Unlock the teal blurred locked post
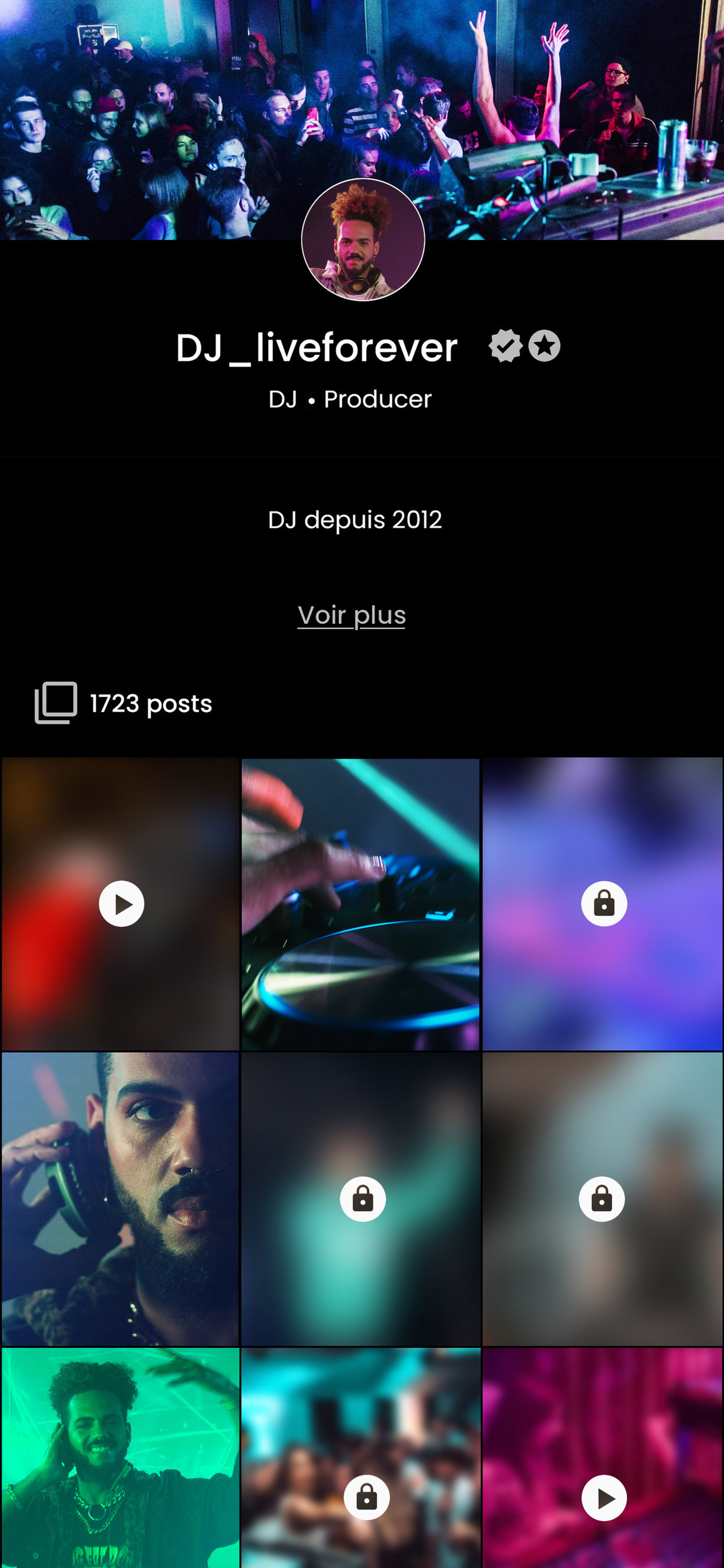This screenshot has width=724, height=1568. tap(363, 1199)
